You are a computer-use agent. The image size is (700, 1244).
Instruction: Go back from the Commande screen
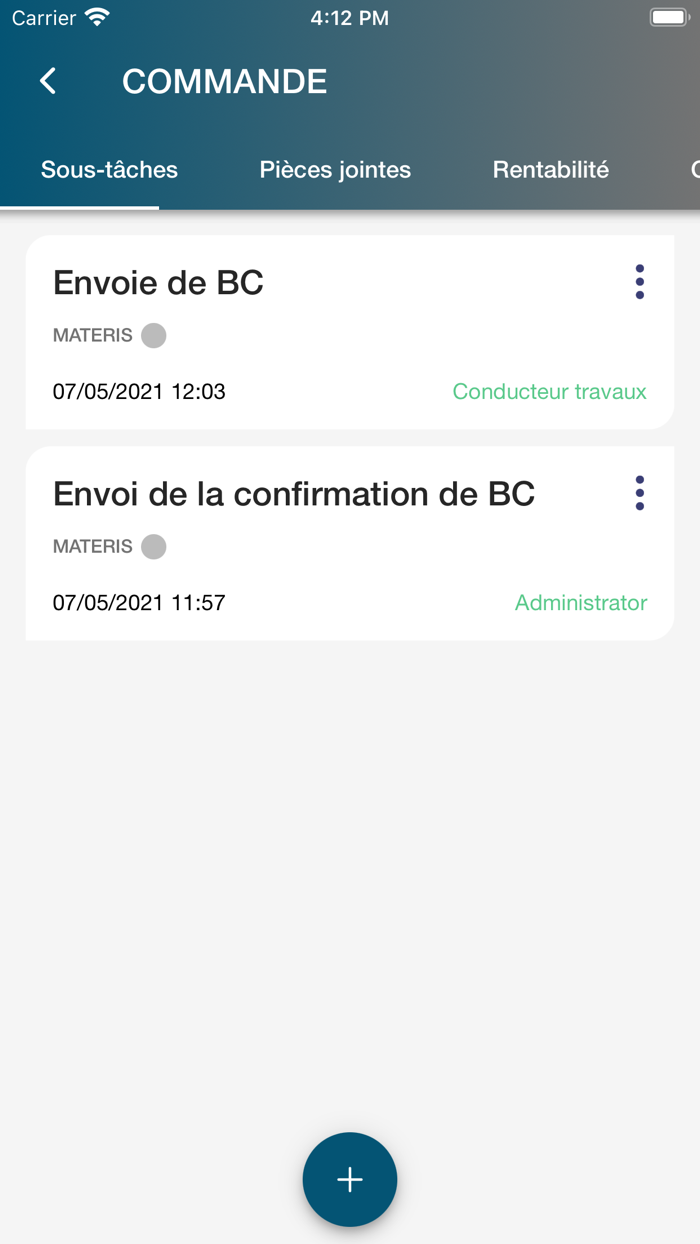pyautogui.click(x=48, y=81)
